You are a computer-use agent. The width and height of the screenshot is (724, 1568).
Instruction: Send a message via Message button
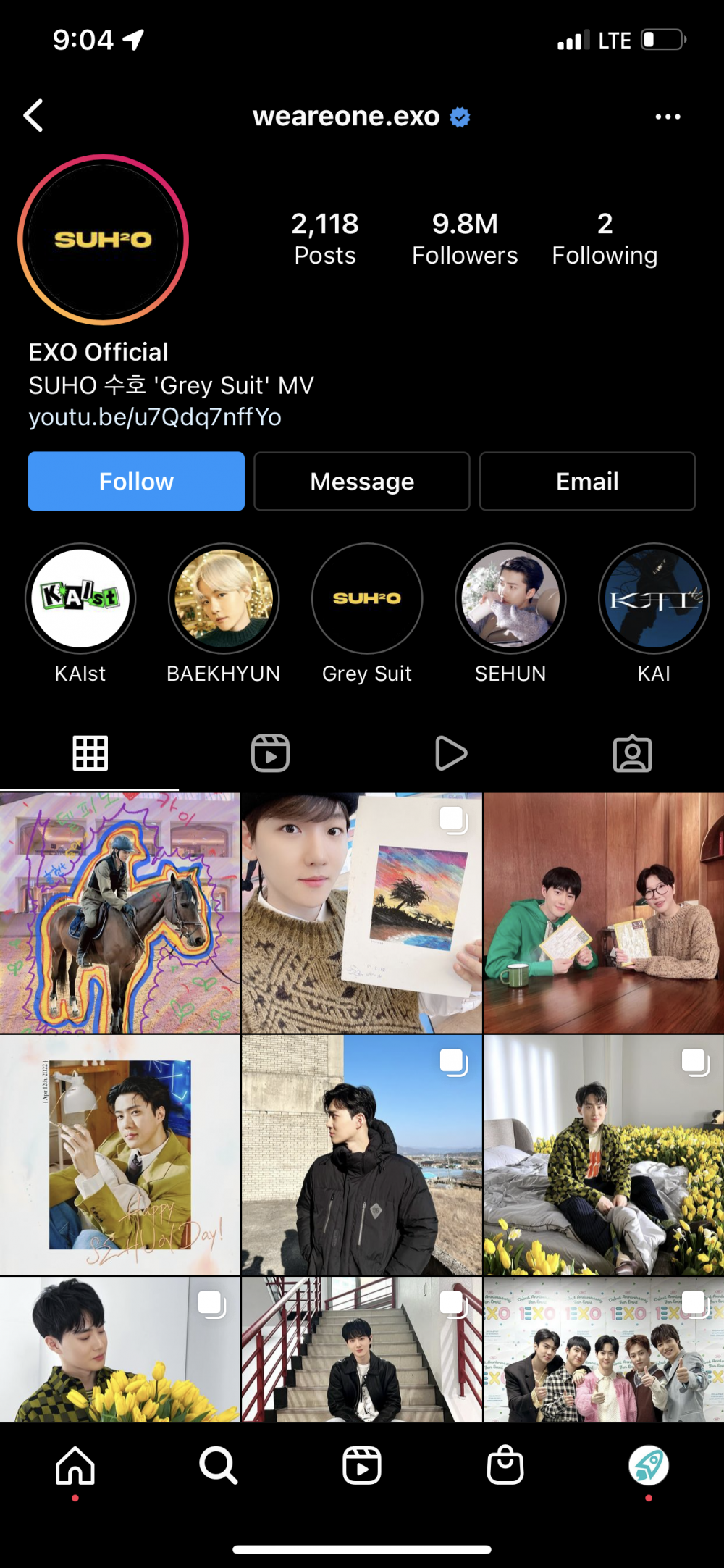pyautogui.click(x=362, y=482)
